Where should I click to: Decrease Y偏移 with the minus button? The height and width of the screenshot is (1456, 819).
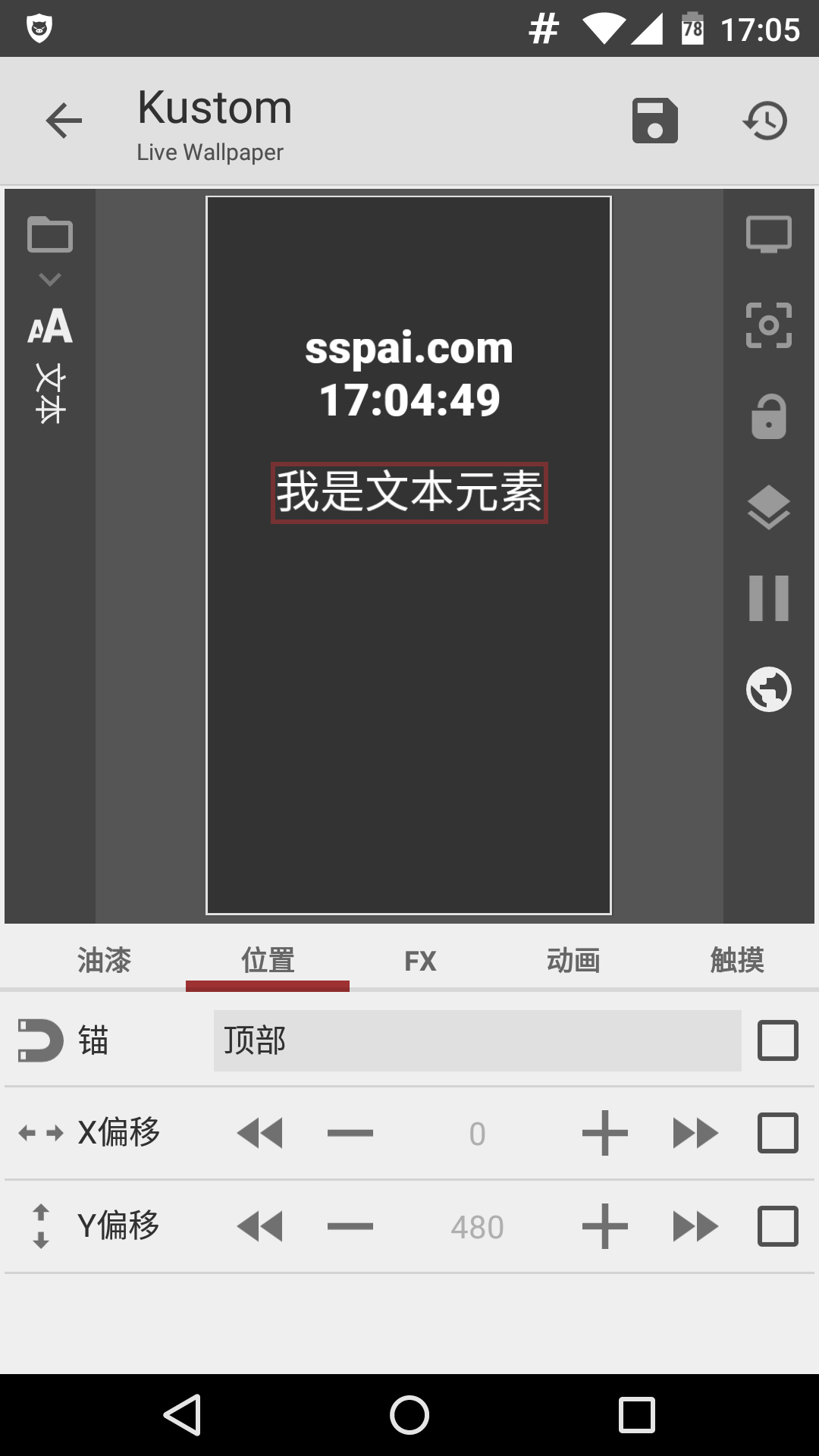(x=350, y=1226)
